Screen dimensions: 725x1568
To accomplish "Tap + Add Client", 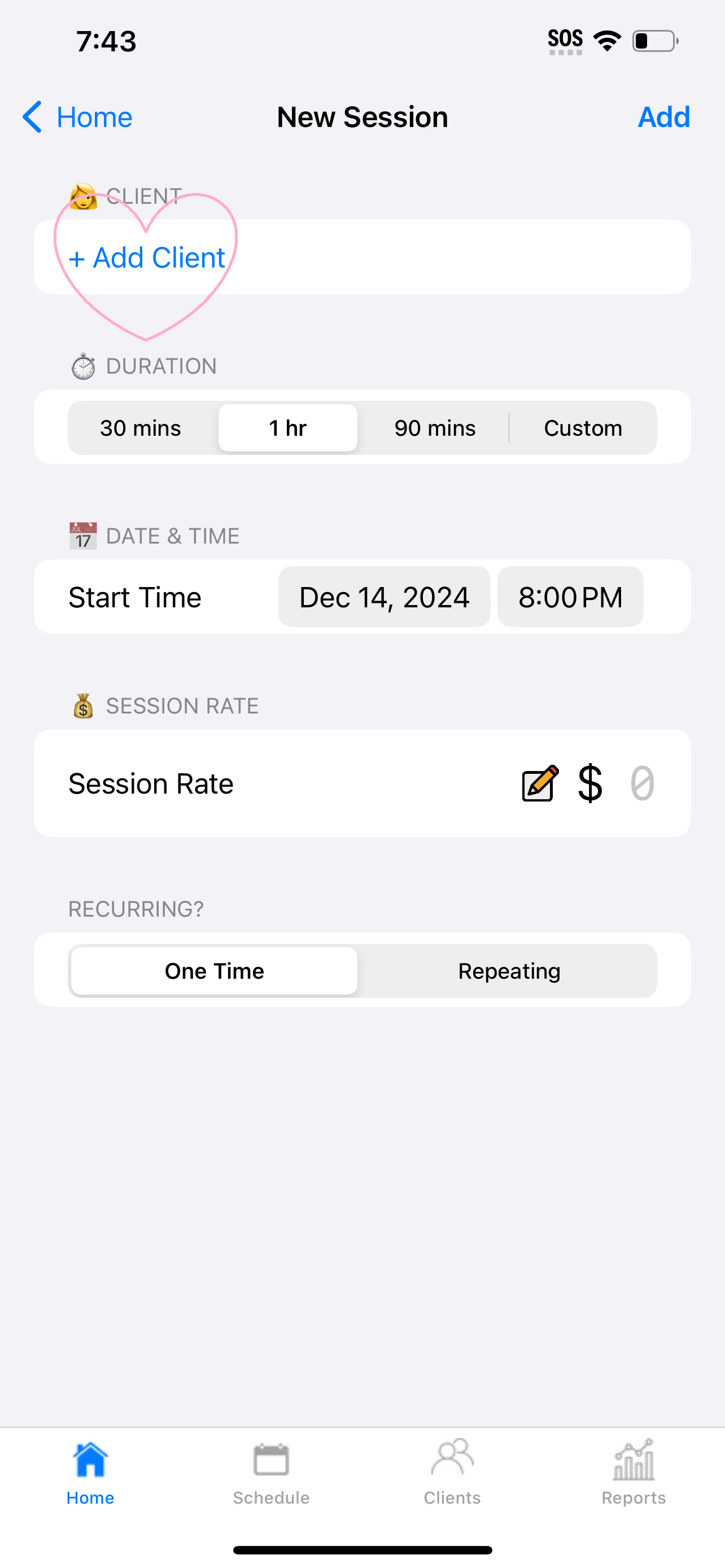I will 147,257.
